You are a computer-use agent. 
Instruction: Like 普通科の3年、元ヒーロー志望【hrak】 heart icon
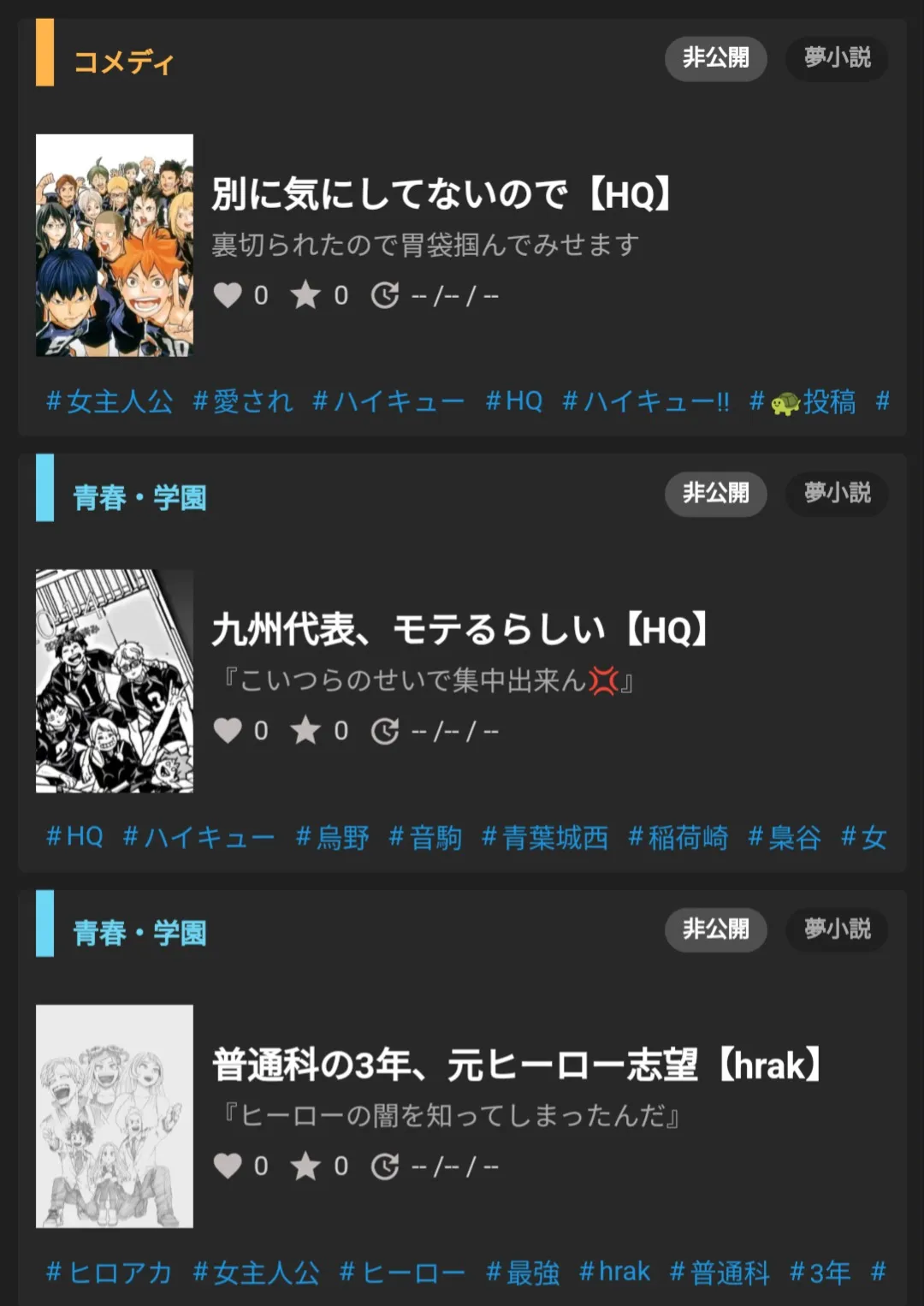[228, 1165]
